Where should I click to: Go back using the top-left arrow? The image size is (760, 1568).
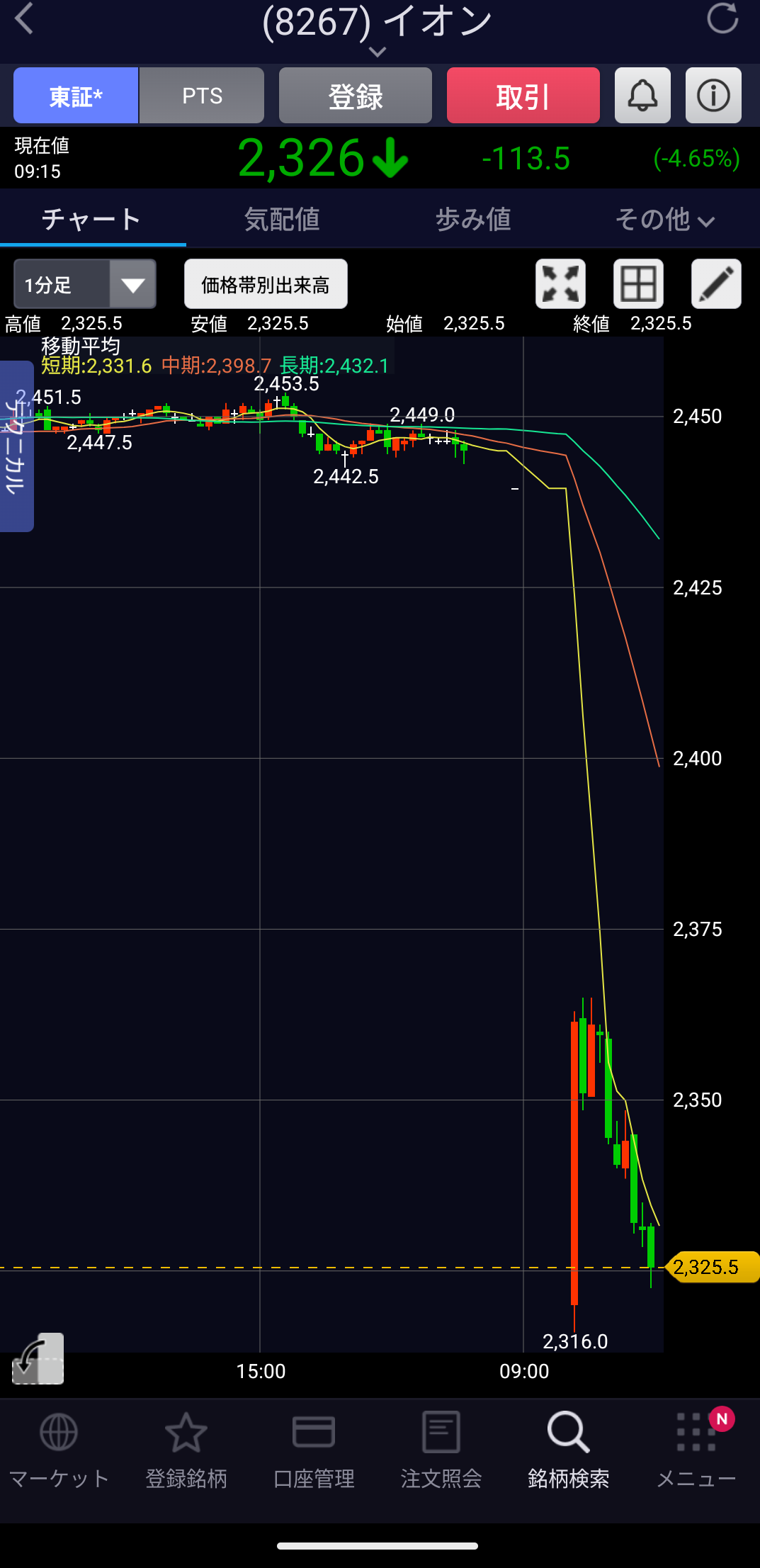click(x=24, y=19)
